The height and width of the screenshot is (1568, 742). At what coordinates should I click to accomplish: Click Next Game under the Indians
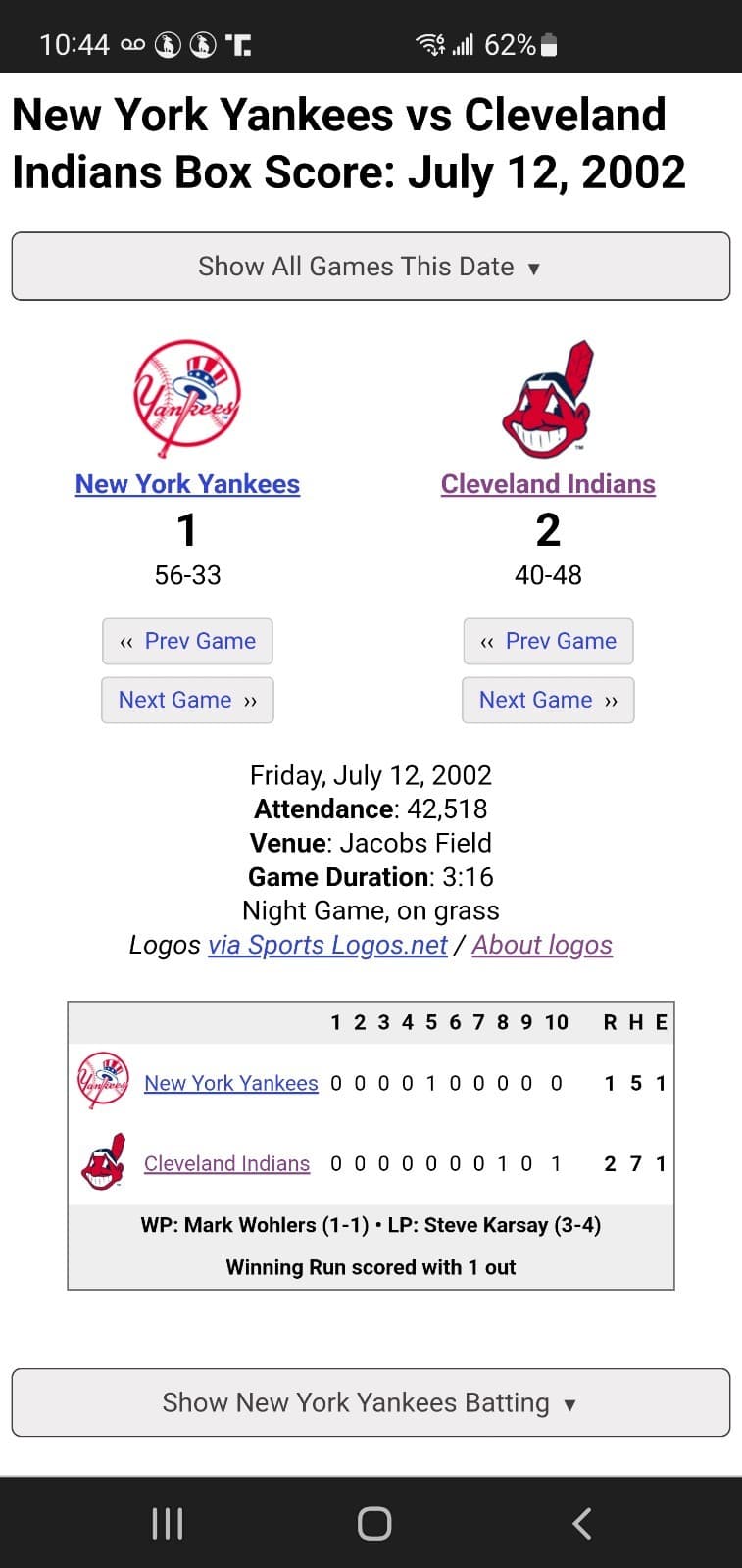(548, 700)
